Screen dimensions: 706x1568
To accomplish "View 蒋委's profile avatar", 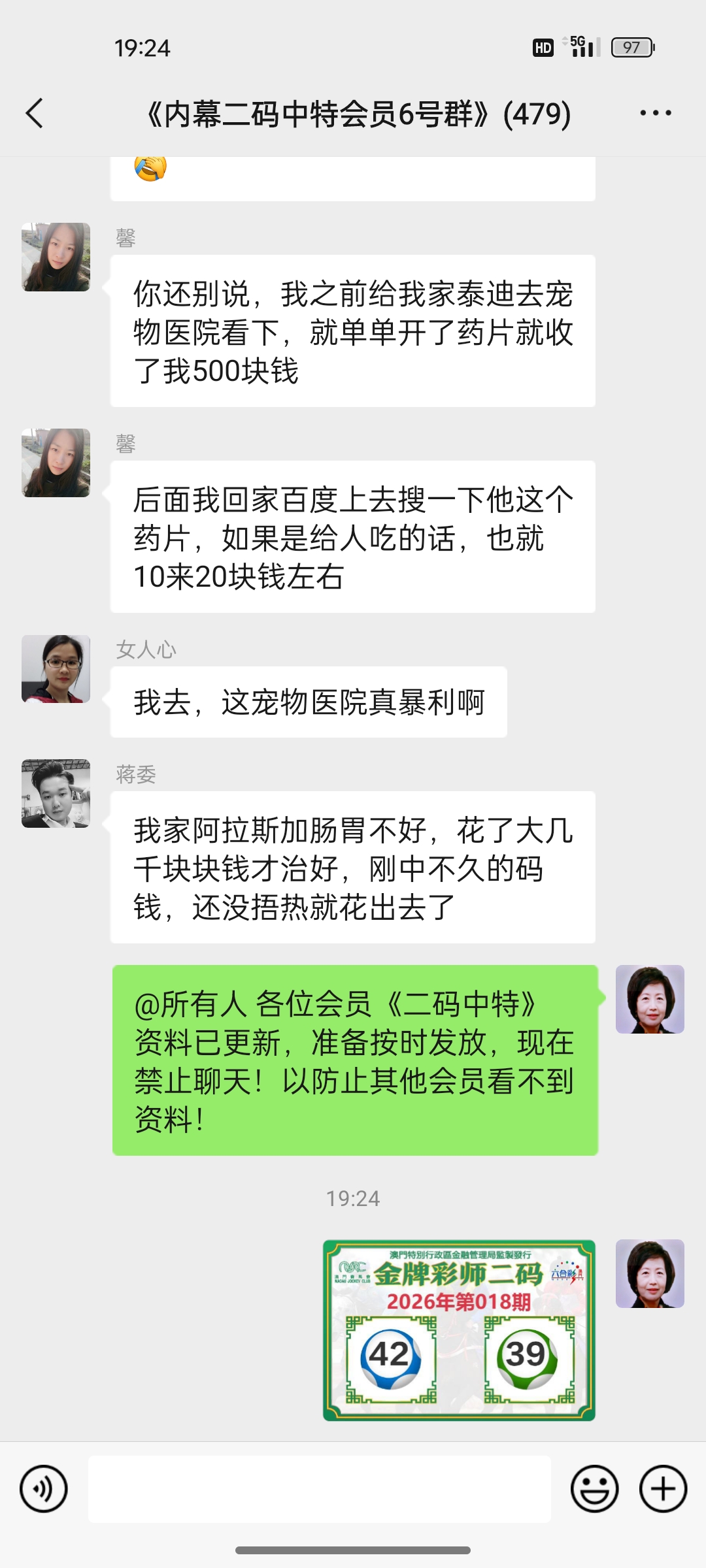I will [x=56, y=793].
